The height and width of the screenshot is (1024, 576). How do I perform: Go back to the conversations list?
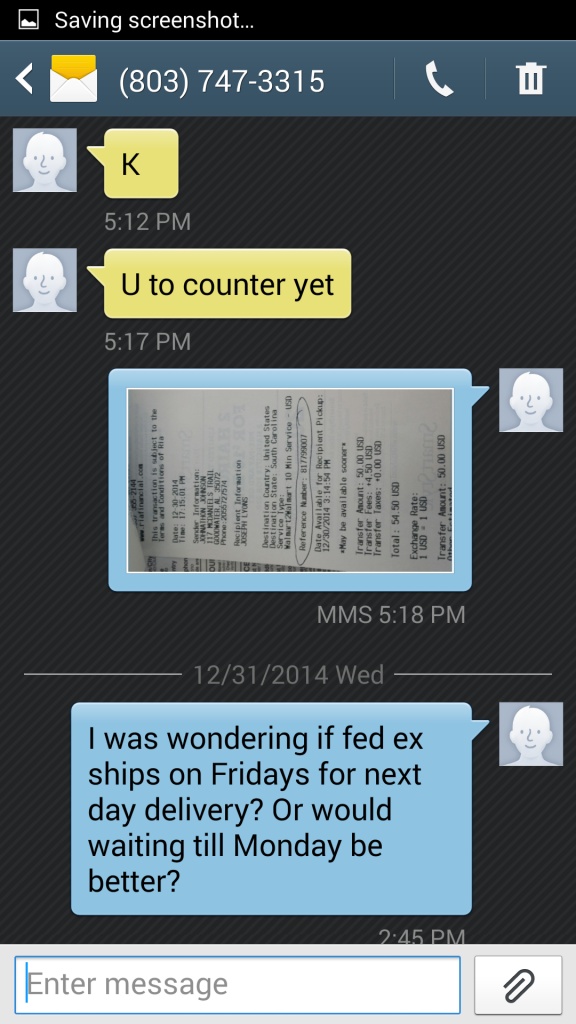[24, 80]
